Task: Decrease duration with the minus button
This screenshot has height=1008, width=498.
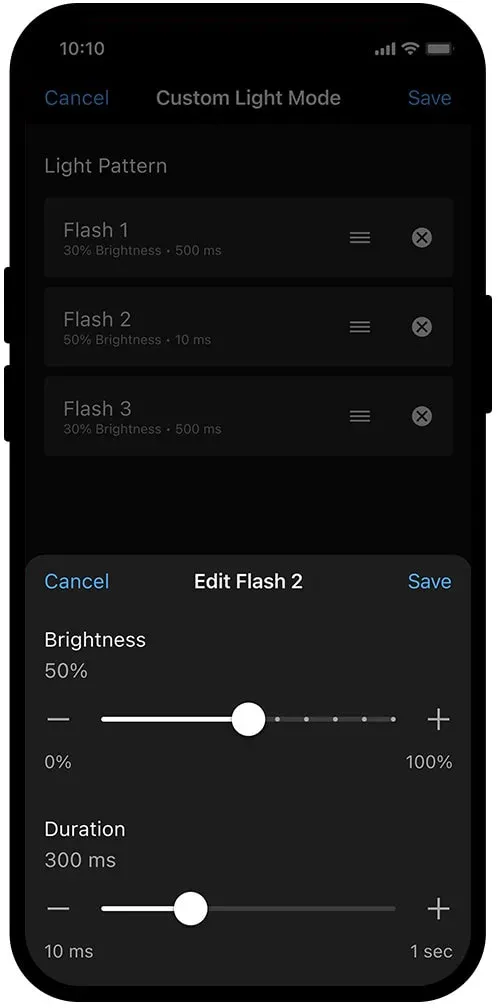Action: (x=58, y=908)
